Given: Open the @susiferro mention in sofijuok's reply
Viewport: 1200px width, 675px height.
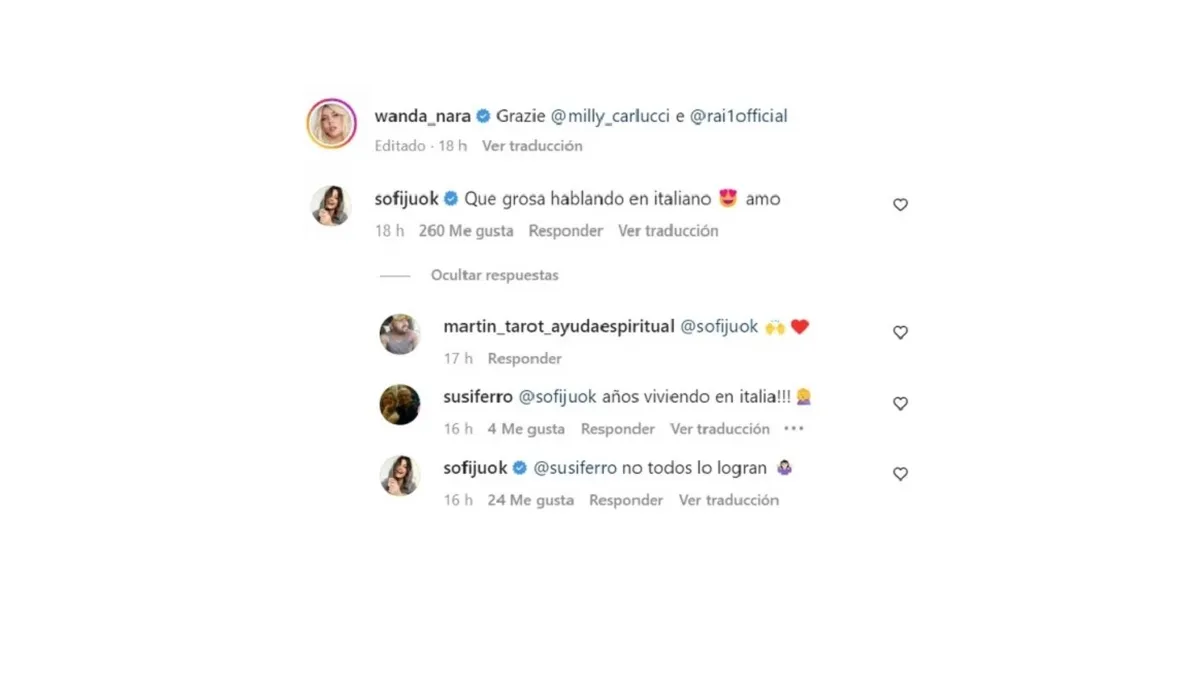Looking at the screenshot, I should click(575, 468).
